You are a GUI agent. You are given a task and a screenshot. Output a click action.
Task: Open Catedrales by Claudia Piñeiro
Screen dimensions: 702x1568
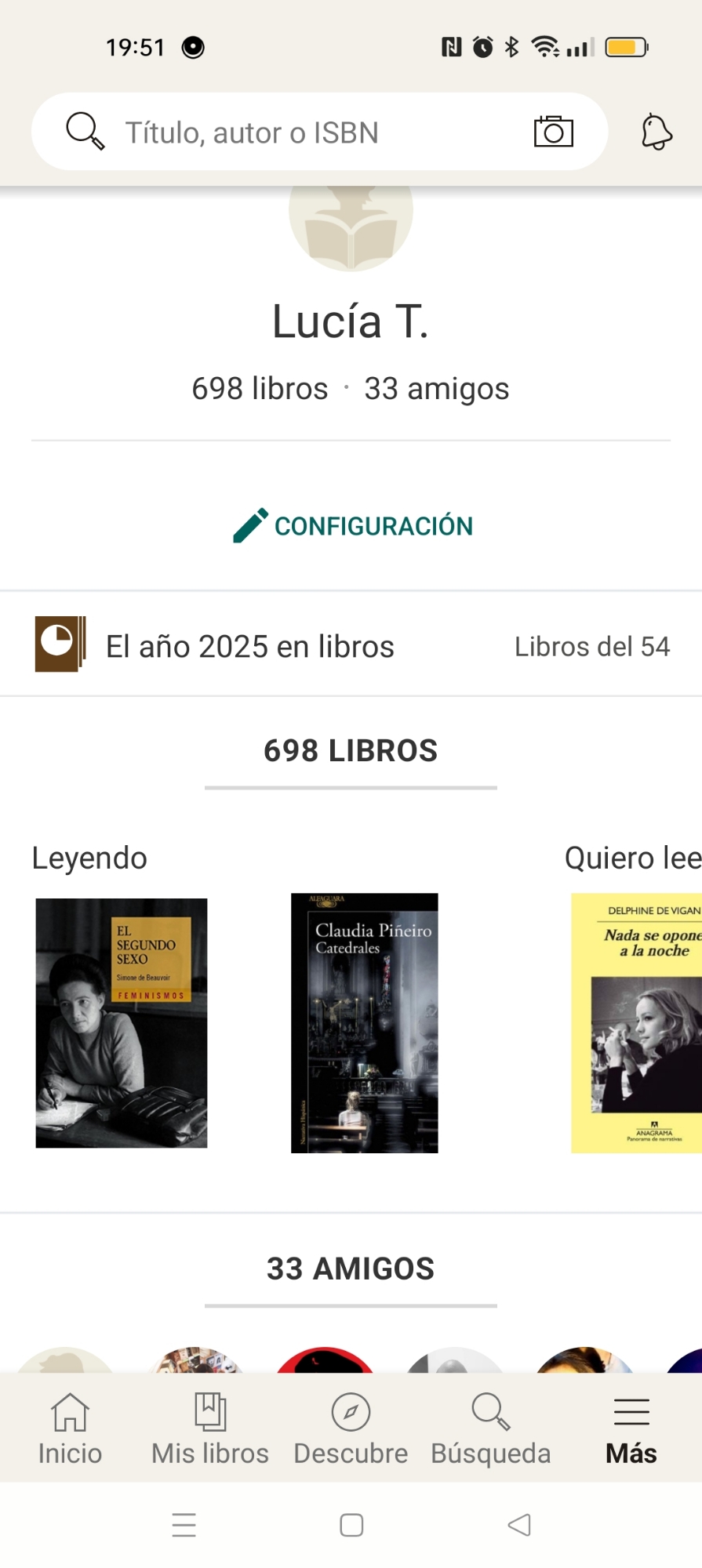364,1022
